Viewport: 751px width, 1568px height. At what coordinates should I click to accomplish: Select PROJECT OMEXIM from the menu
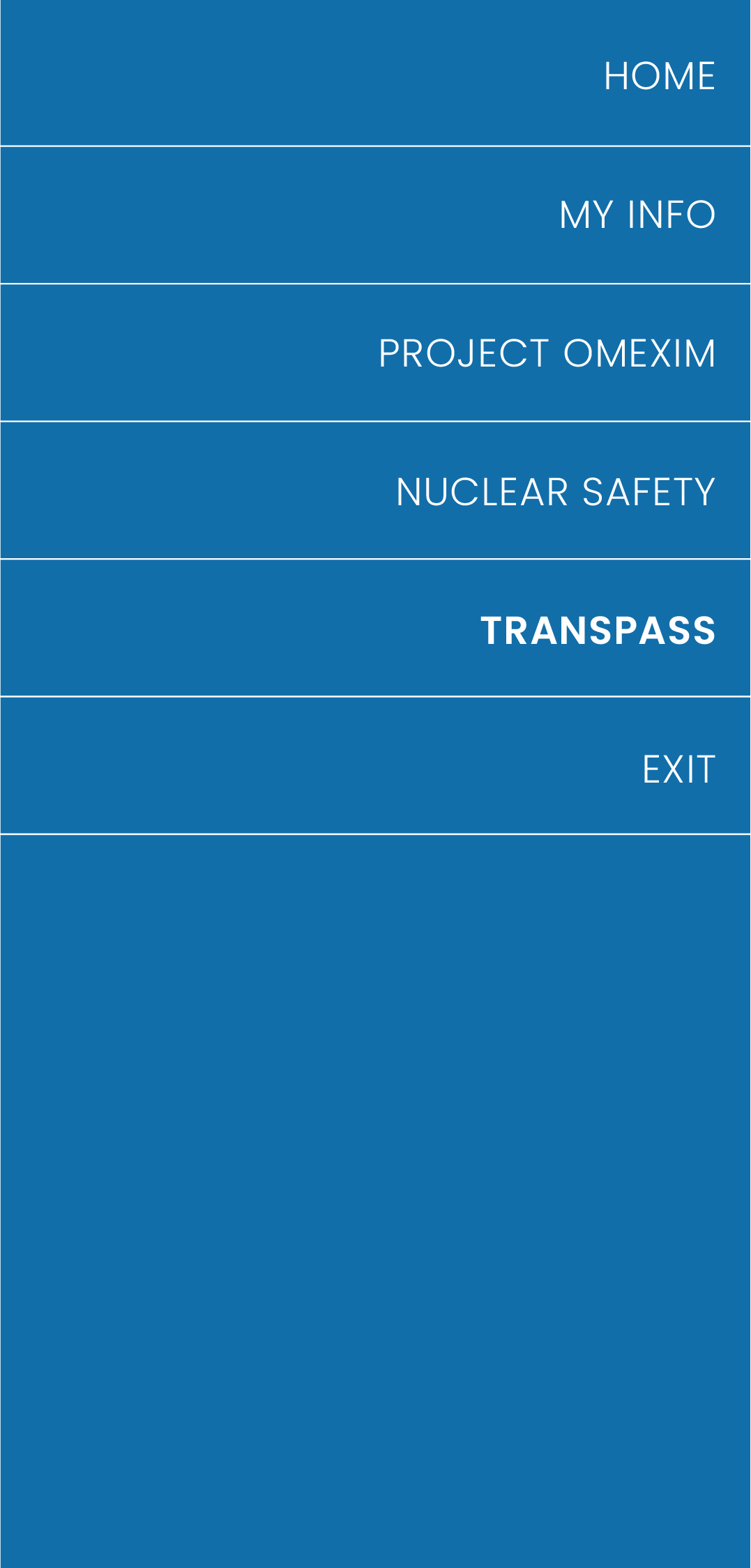tap(375, 353)
